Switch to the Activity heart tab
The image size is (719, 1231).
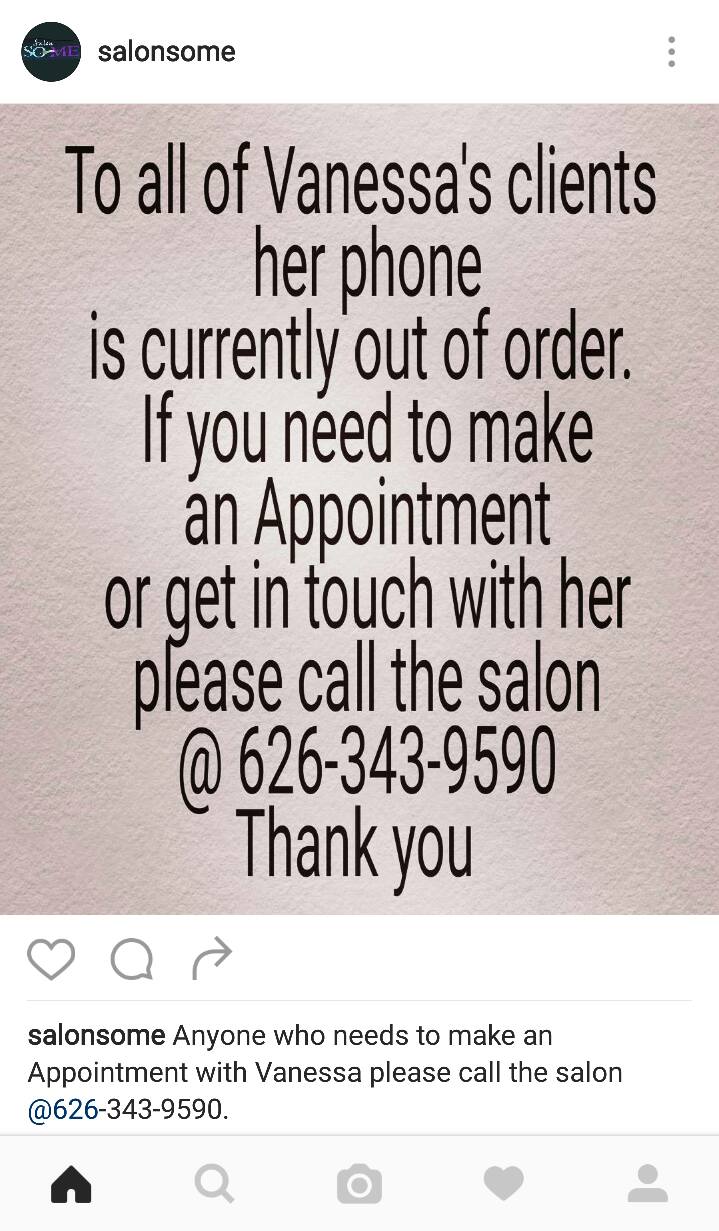point(503,1185)
